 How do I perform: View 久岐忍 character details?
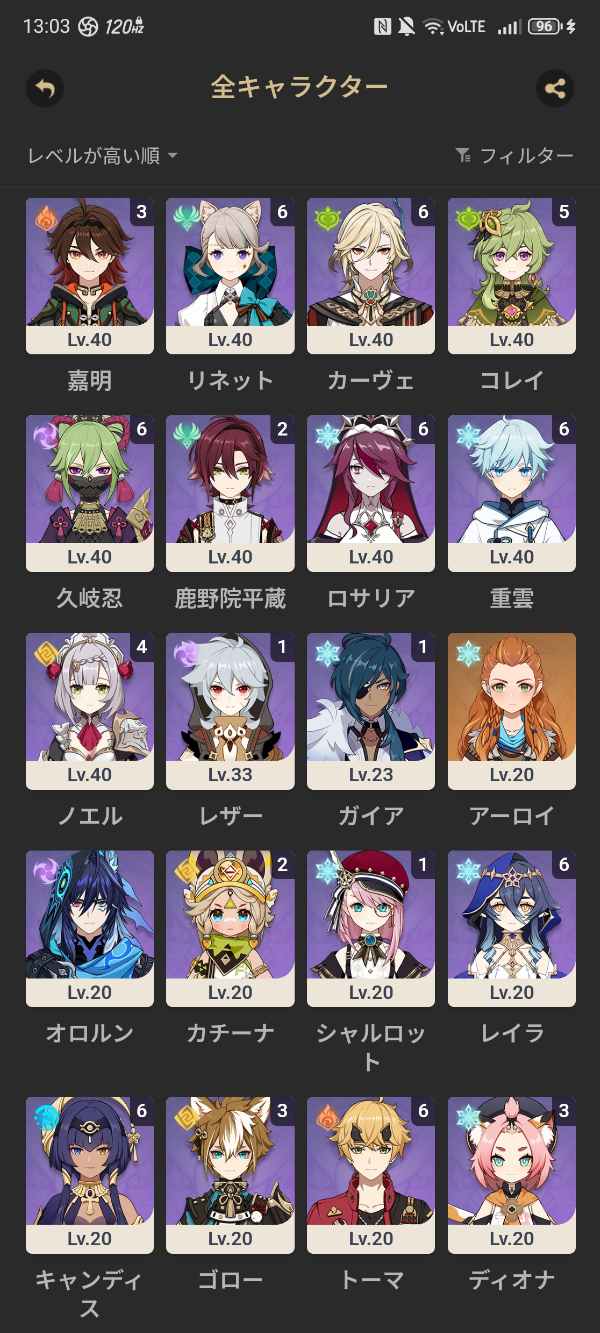tap(90, 493)
